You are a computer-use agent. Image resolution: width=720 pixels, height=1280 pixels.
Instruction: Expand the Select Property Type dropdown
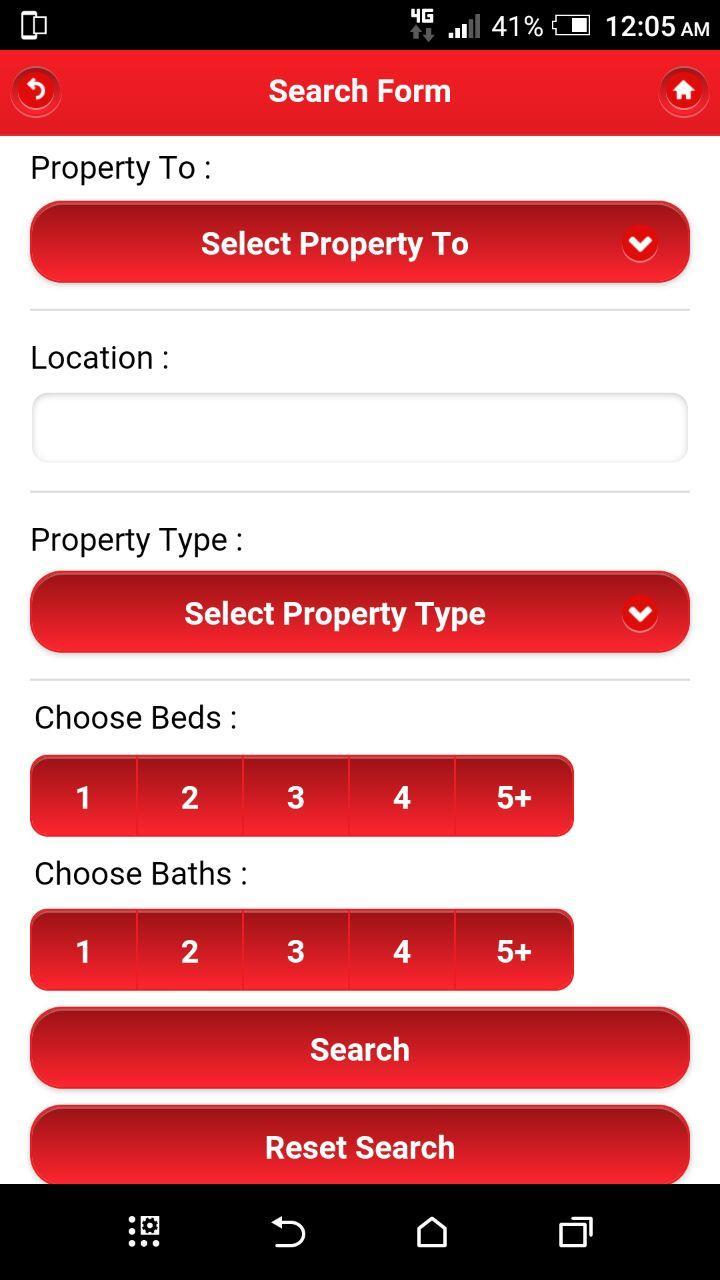360,613
